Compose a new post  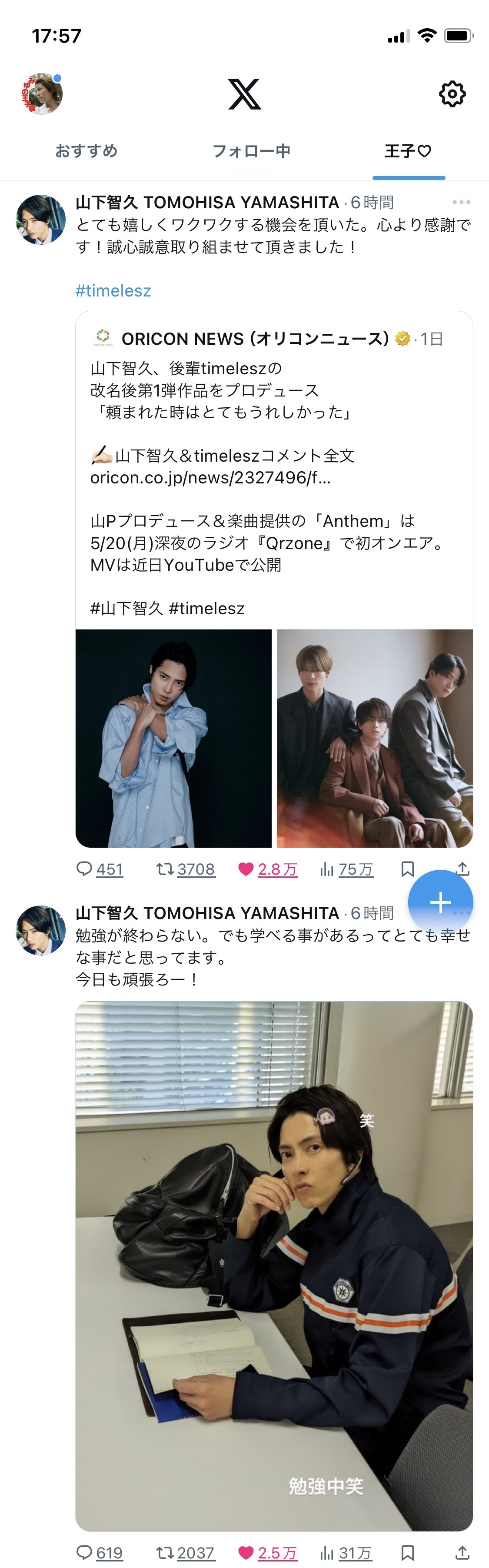tap(440, 902)
